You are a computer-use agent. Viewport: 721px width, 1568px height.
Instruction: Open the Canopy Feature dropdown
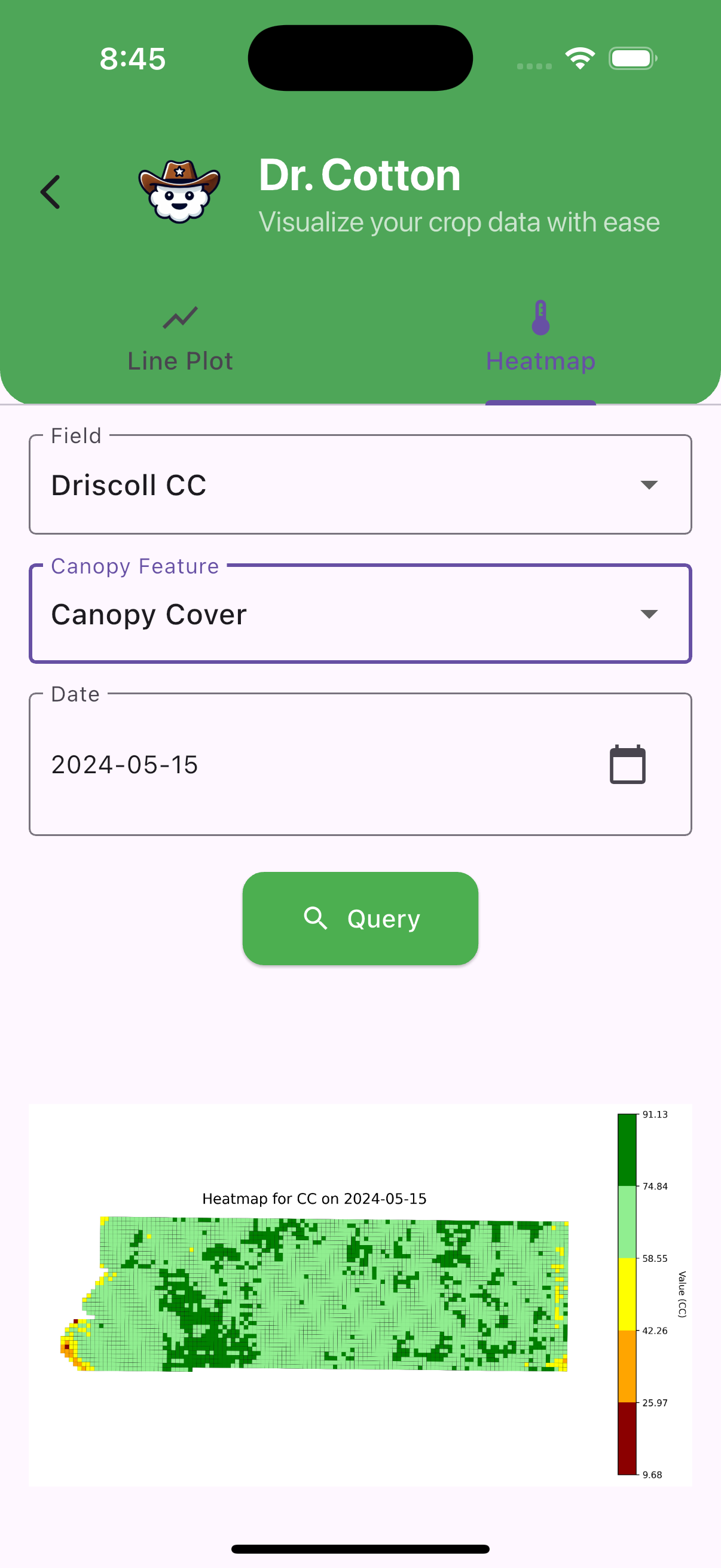coord(359,614)
